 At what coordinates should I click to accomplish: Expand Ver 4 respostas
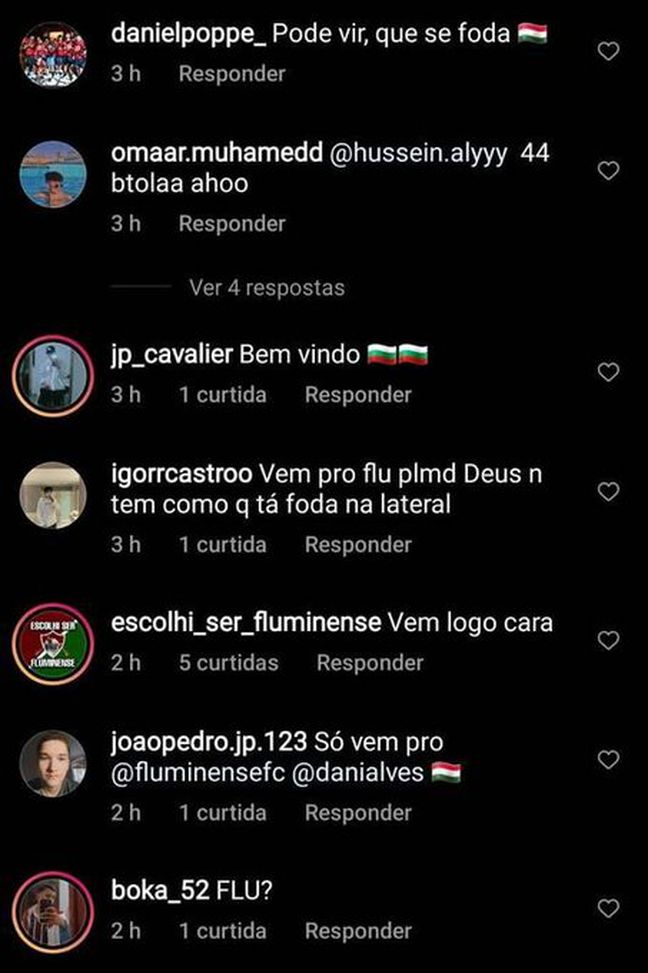pyautogui.click(x=266, y=288)
